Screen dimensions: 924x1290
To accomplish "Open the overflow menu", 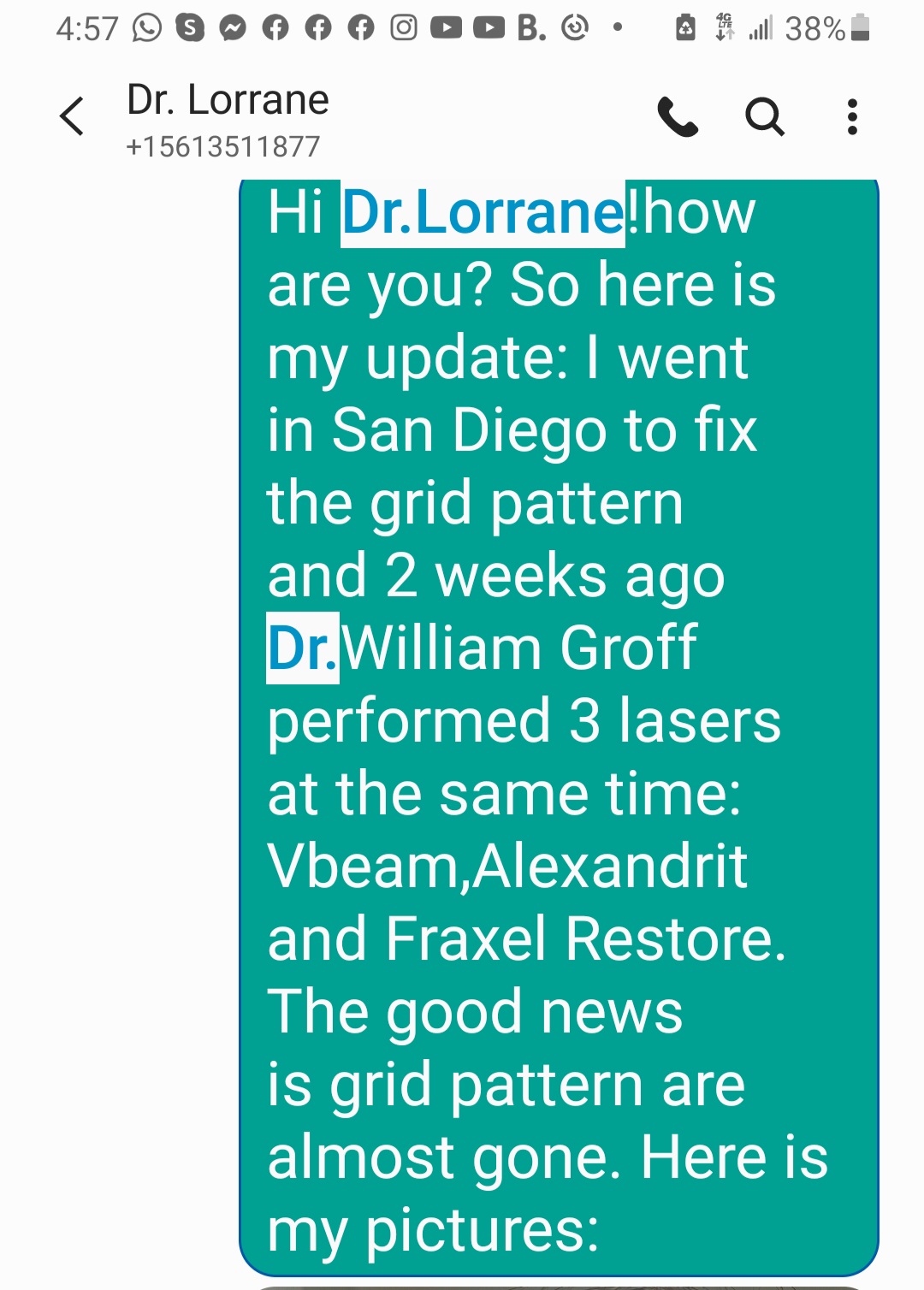I will coord(851,116).
